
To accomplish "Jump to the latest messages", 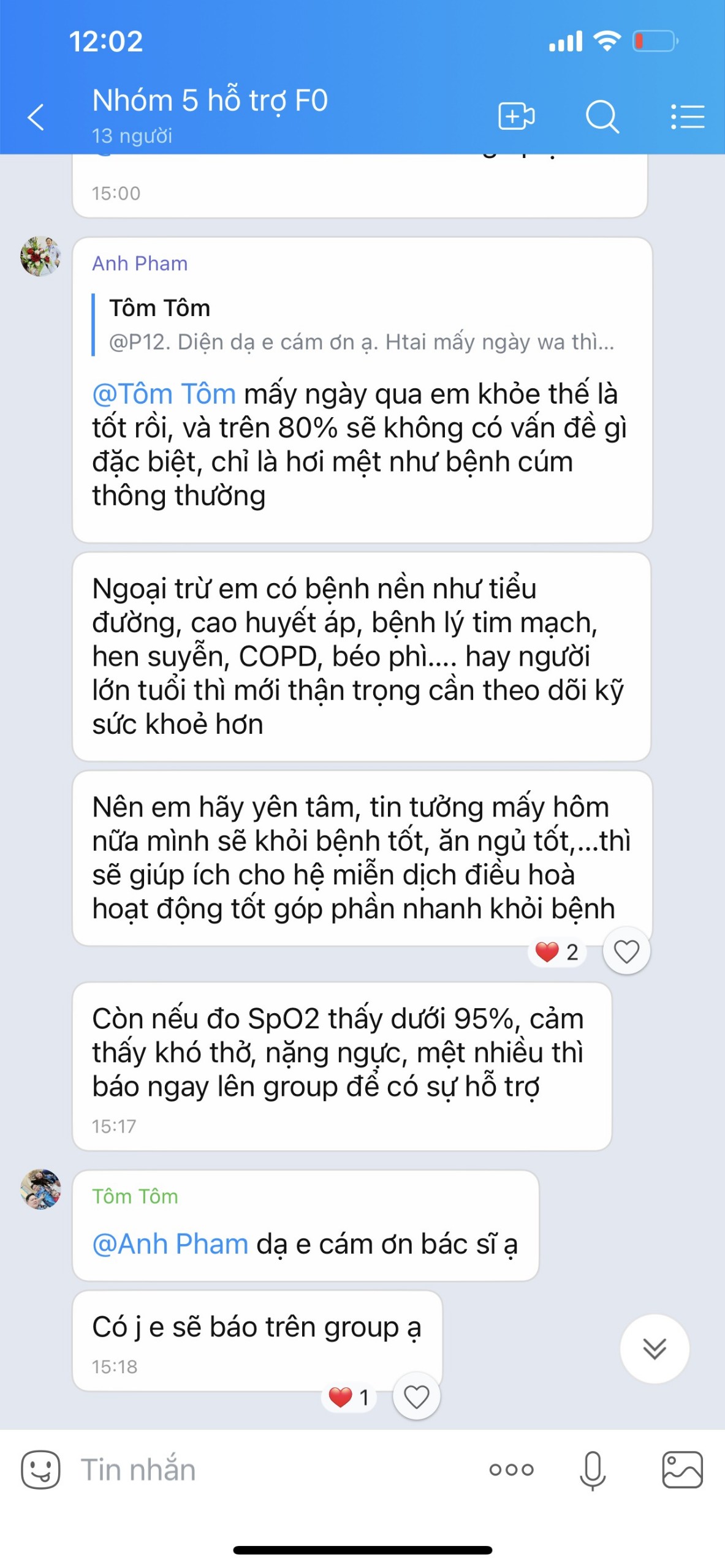I will pyautogui.click(x=654, y=1348).
